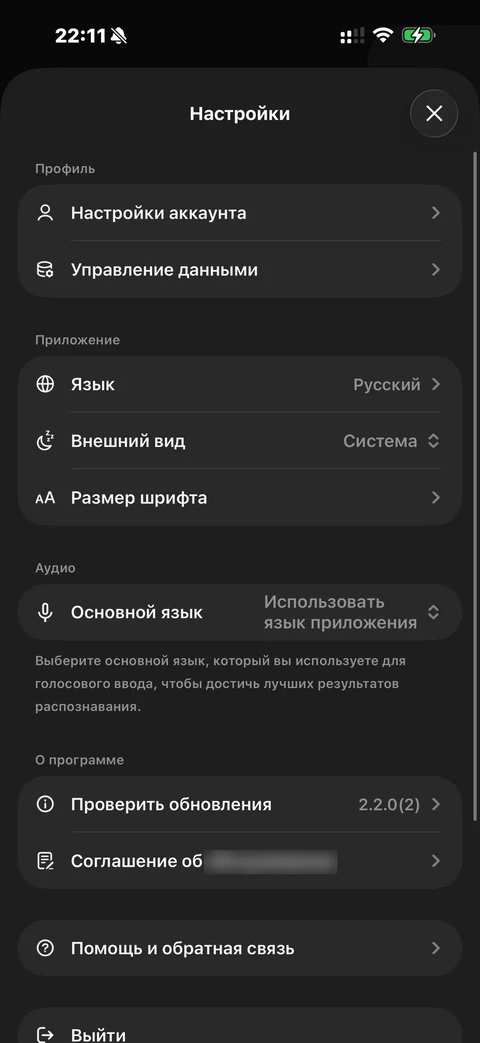Expand the Внешний вид appearance picker
Viewport: 480px width, 1043px height.
239,441
